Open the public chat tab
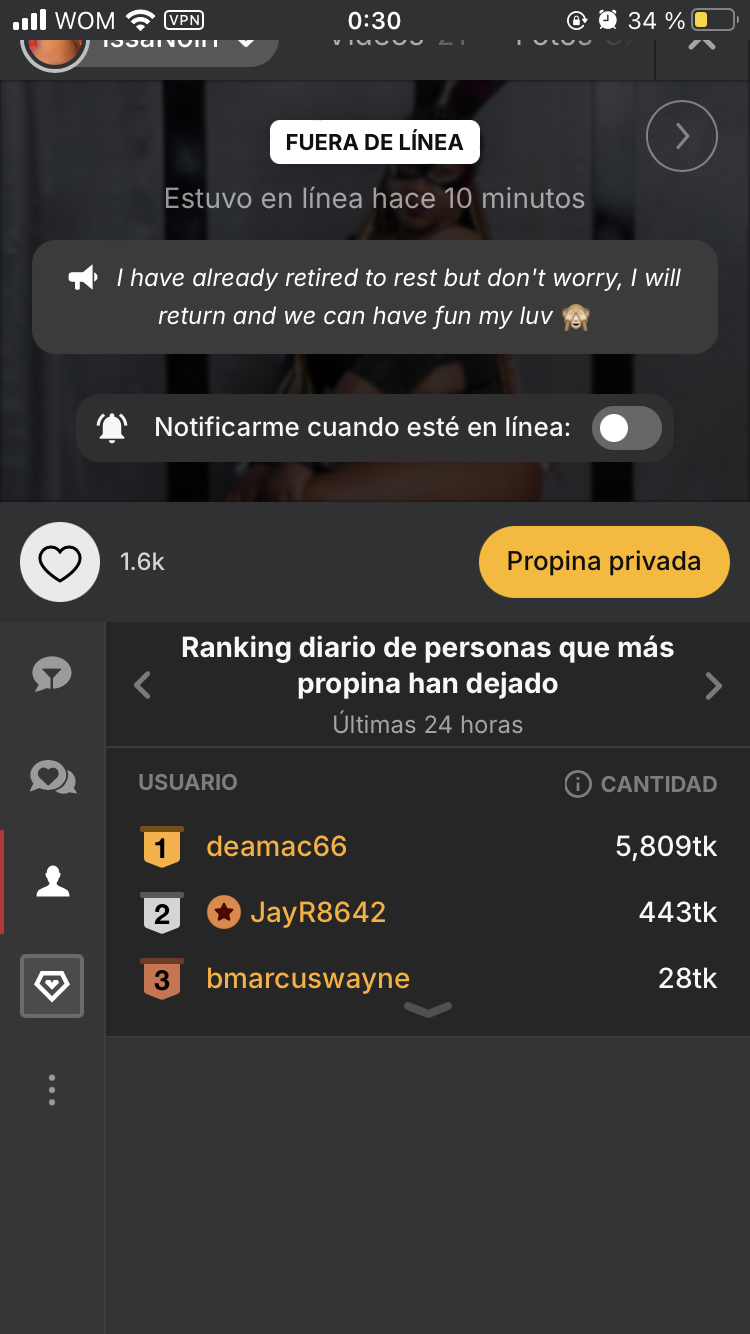The image size is (750, 1334). click(x=52, y=676)
